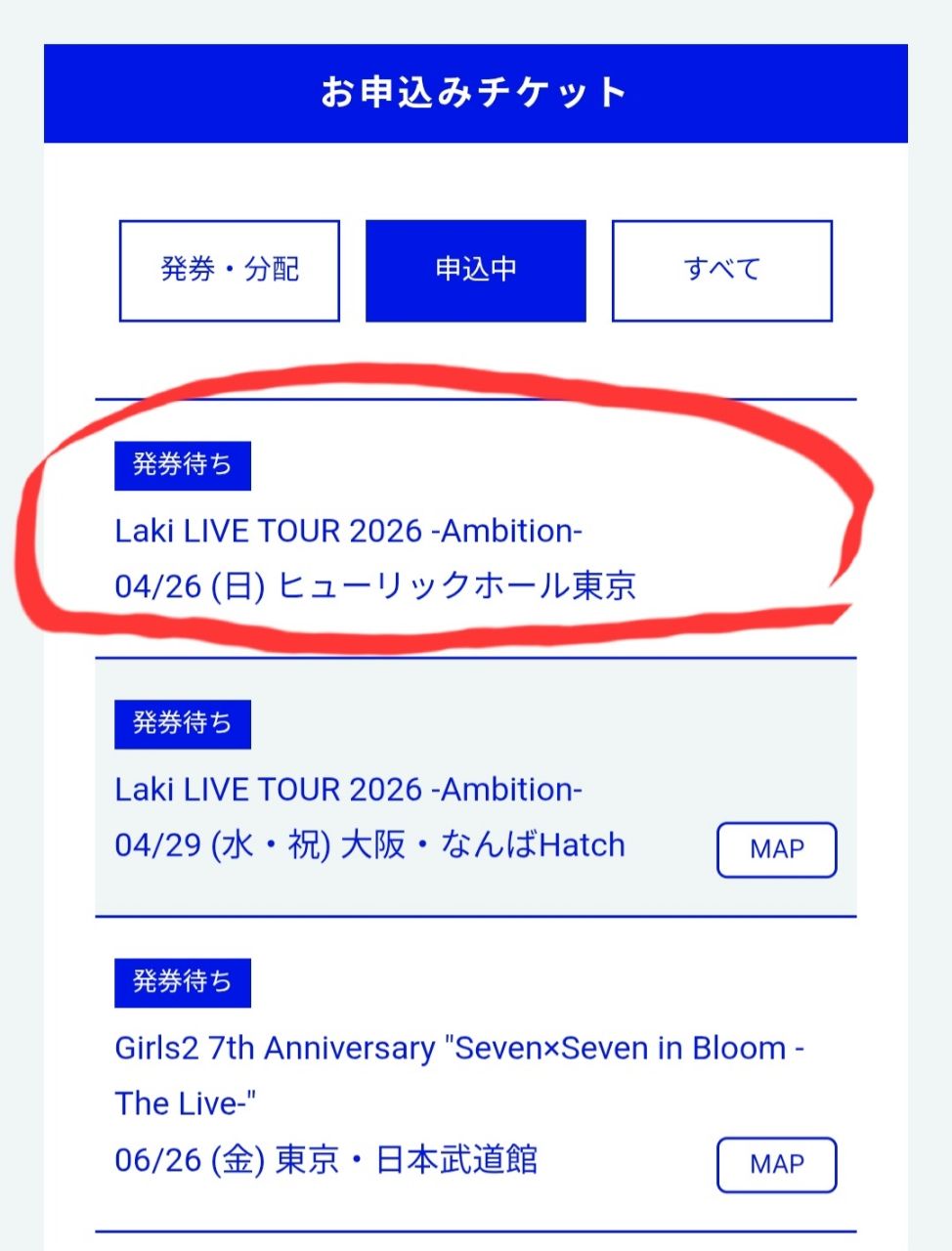
Task: Open the 04/26 ヒューリックホール東京 ticket entry
Action: (x=375, y=559)
